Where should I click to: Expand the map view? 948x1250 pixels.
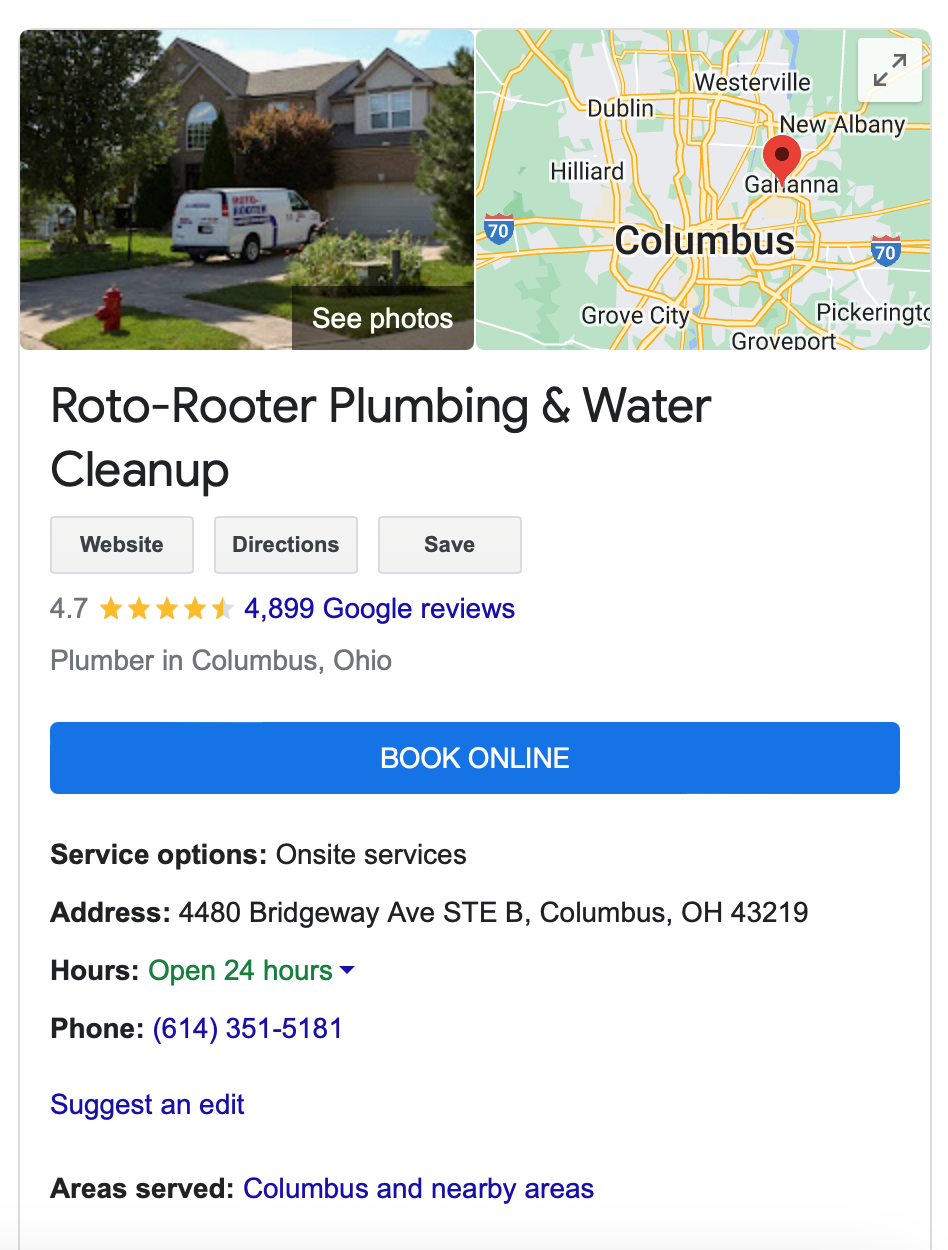click(889, 71)
